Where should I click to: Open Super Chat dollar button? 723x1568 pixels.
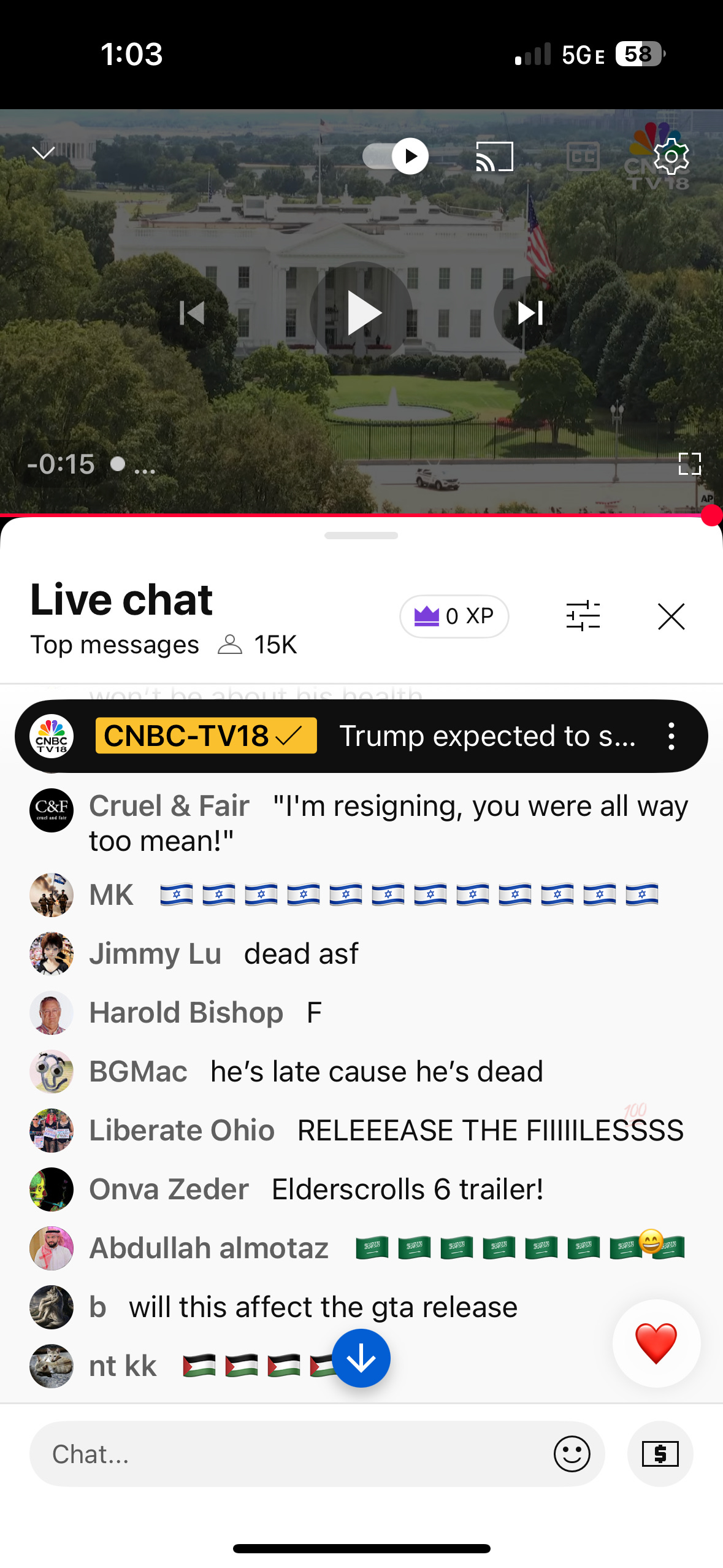[x=660, y=1454]
